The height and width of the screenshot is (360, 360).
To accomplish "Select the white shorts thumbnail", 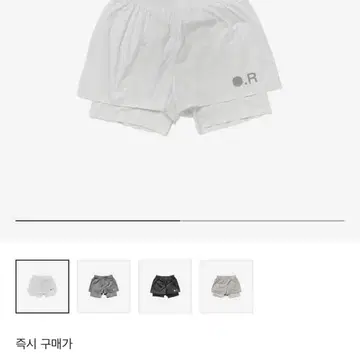I will [x=42, y=287].
